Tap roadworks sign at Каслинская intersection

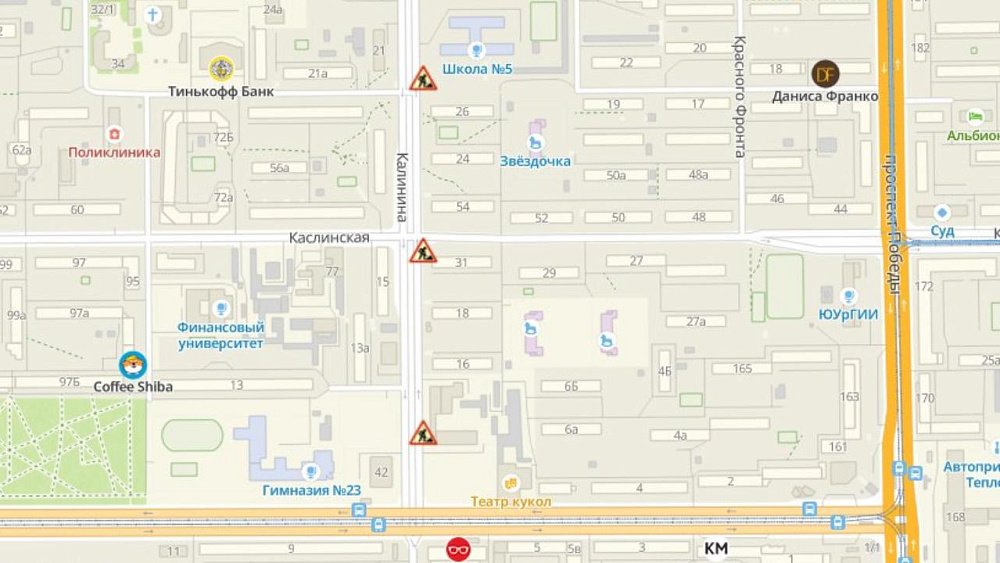pos(422,251)
